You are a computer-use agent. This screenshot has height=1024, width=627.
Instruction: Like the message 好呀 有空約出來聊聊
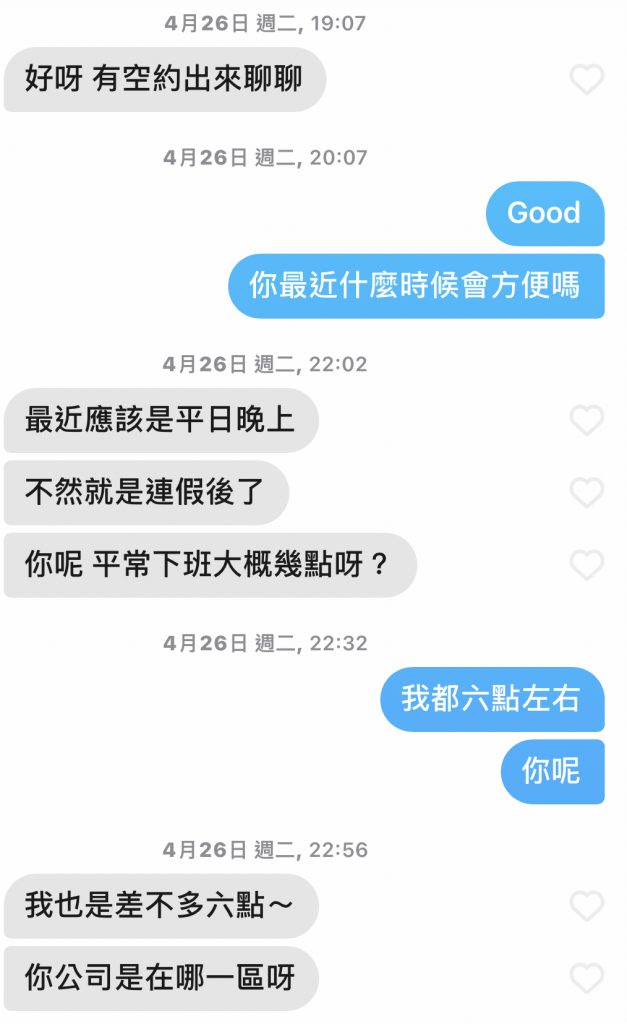tap(587, 79)
